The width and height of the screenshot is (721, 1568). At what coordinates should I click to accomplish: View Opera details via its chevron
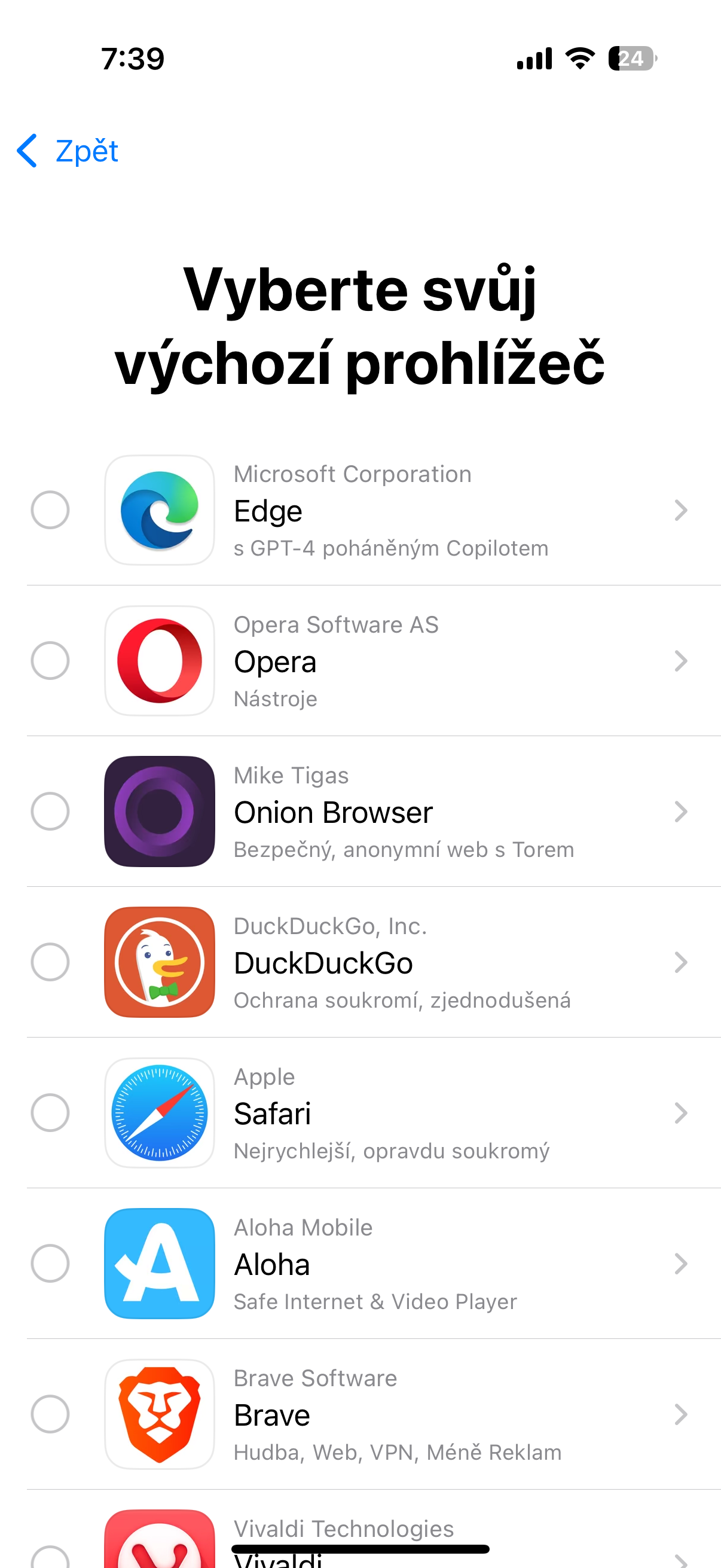tap(681, 660)
